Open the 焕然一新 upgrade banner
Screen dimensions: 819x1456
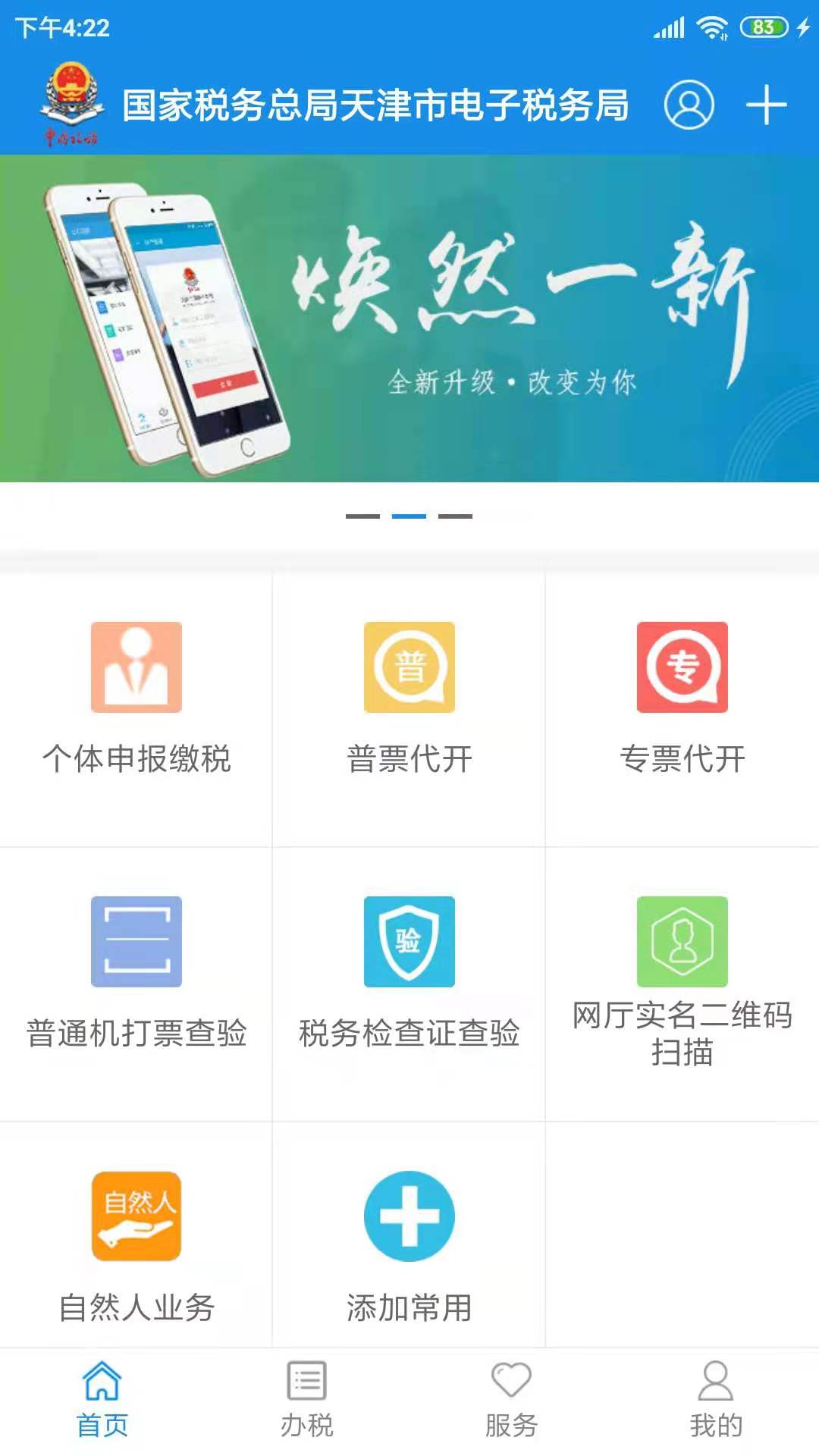[409, 318]
